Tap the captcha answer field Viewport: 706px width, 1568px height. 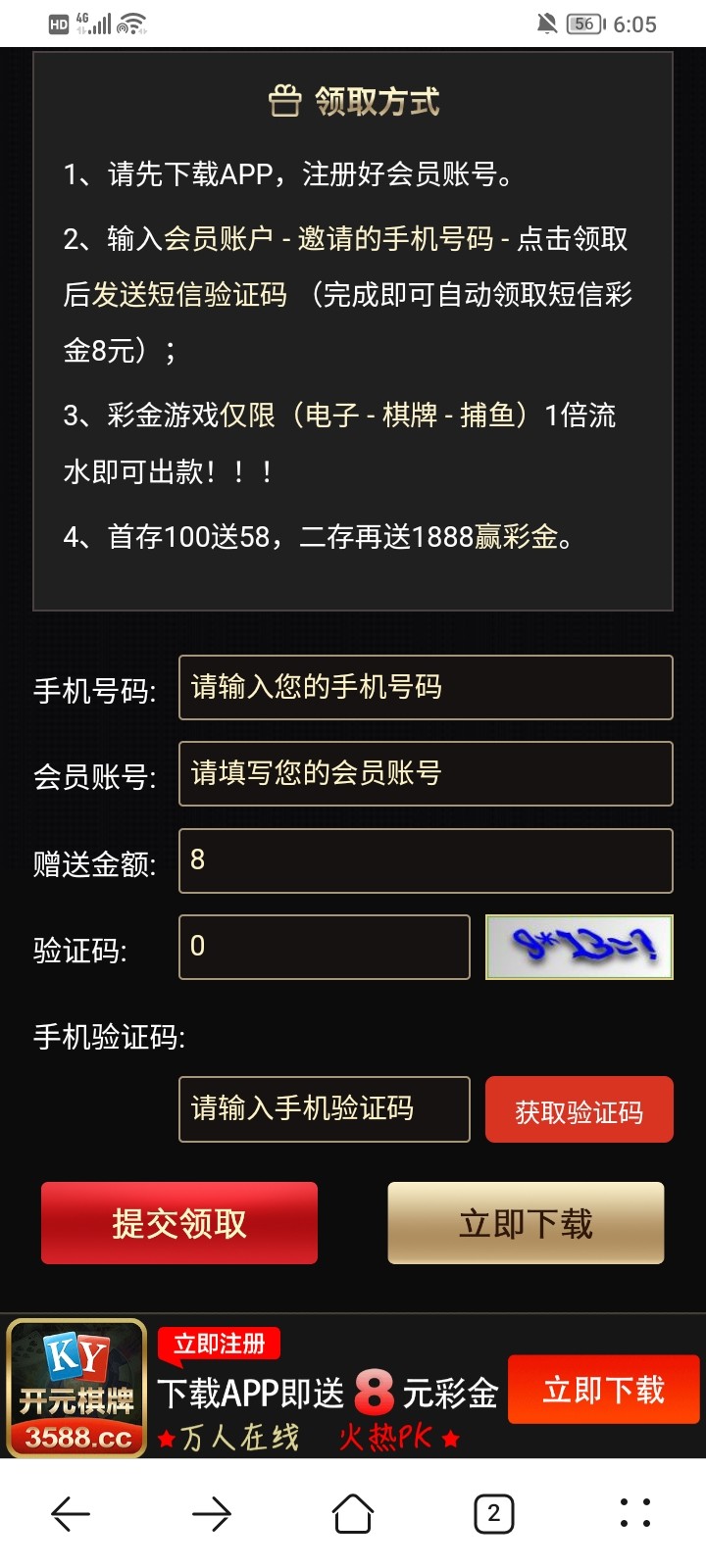pos(324,947)
